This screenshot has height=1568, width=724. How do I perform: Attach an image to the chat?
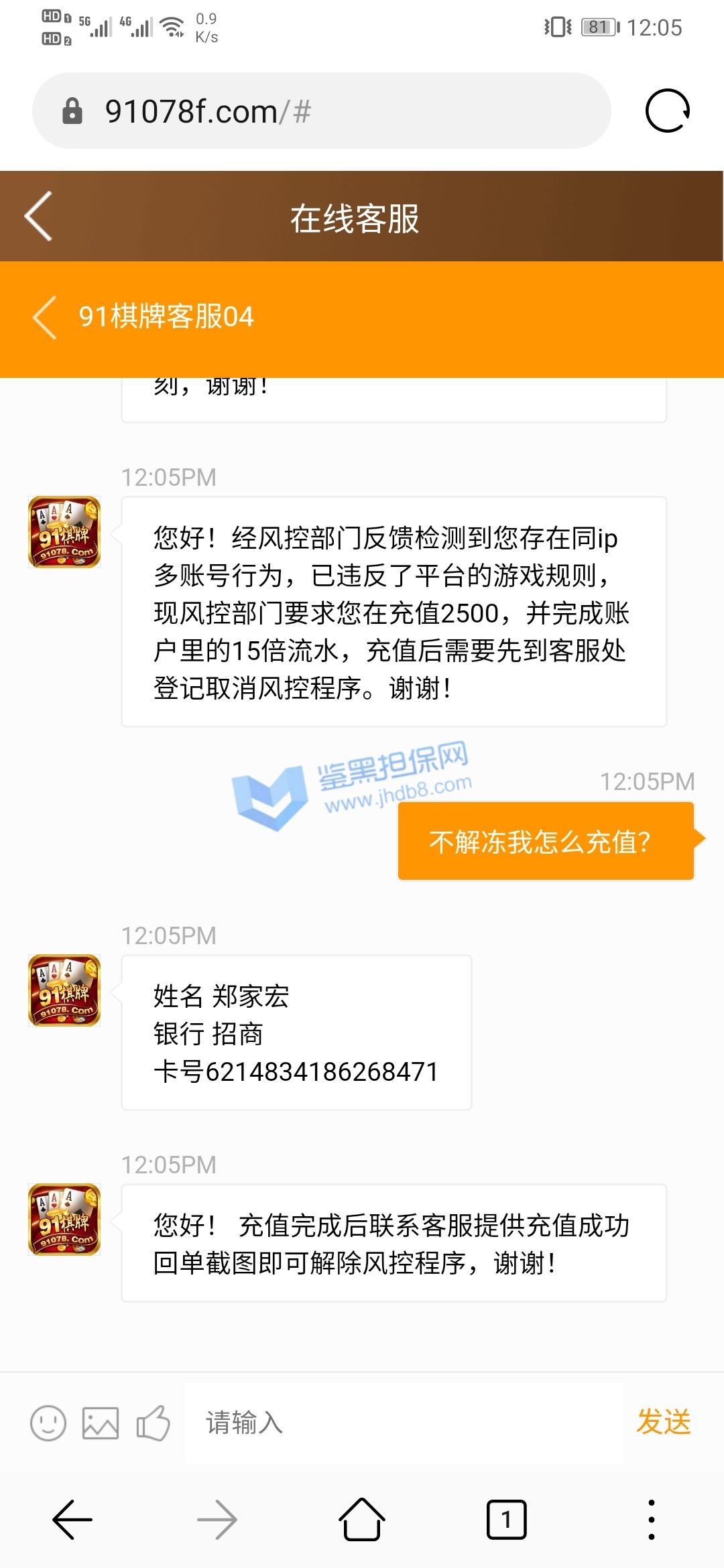pyautogui.click(x=101, y=1423)
